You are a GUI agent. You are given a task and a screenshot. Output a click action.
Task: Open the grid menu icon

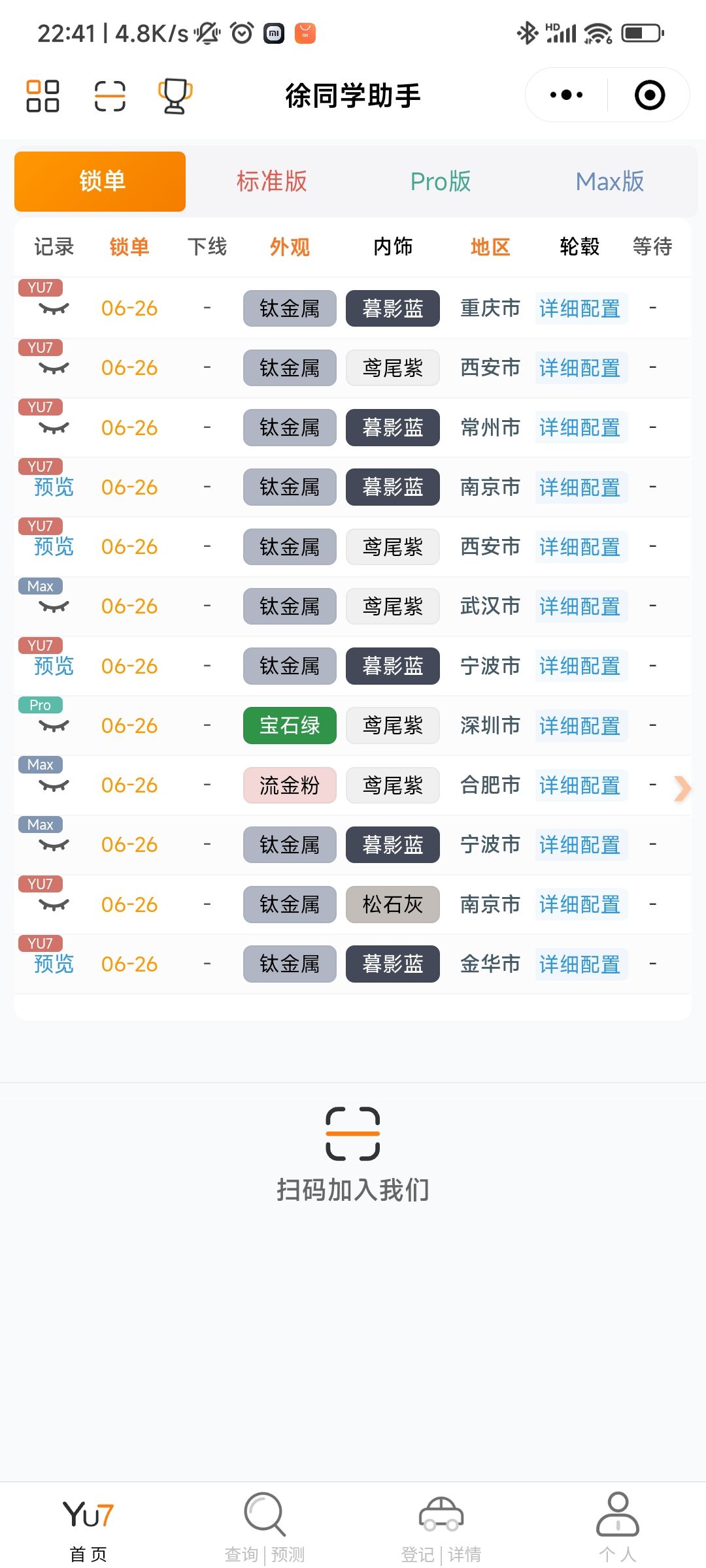click(x=42, y=95)
